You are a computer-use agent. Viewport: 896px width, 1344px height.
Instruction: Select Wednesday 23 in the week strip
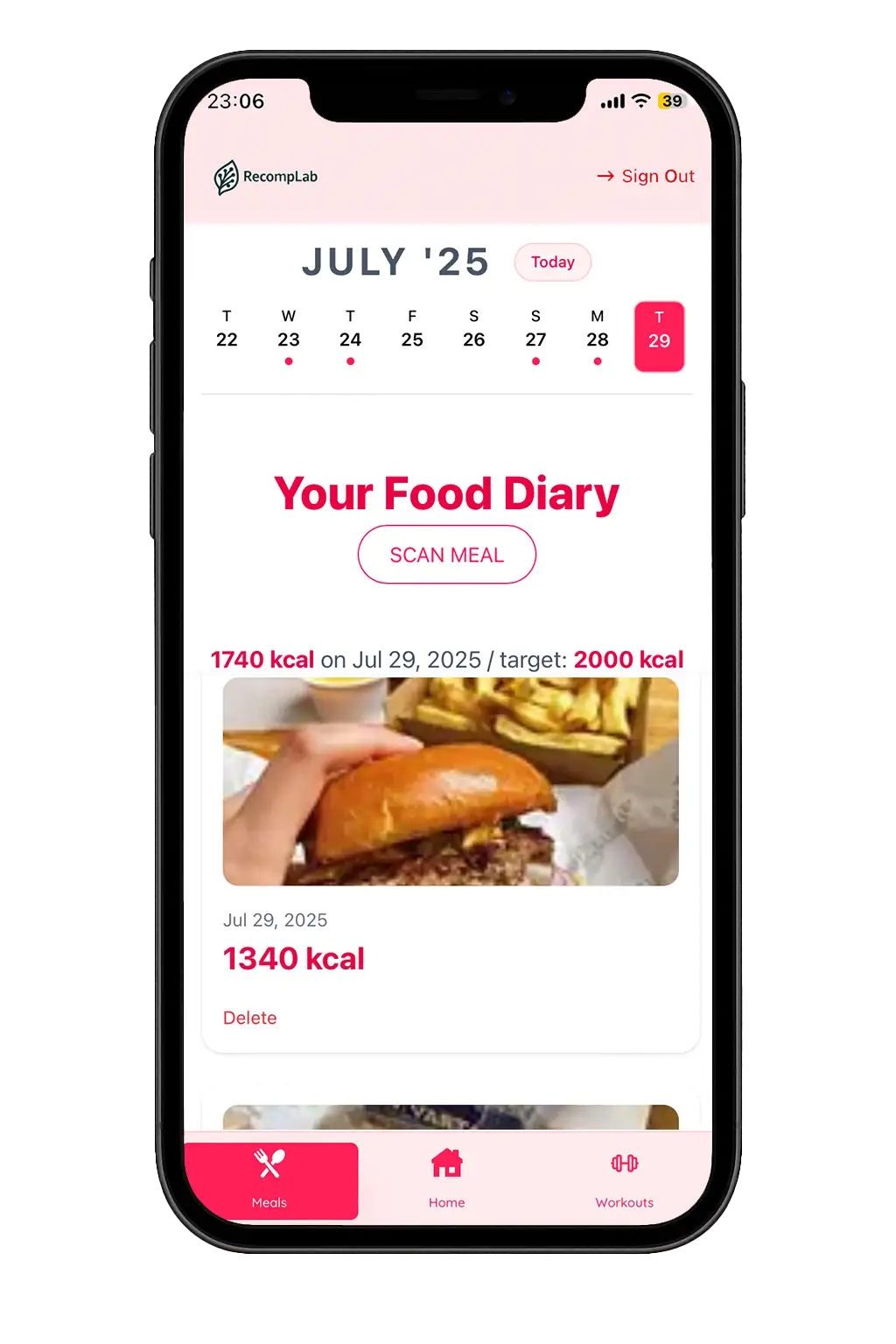tap(289, 332)
